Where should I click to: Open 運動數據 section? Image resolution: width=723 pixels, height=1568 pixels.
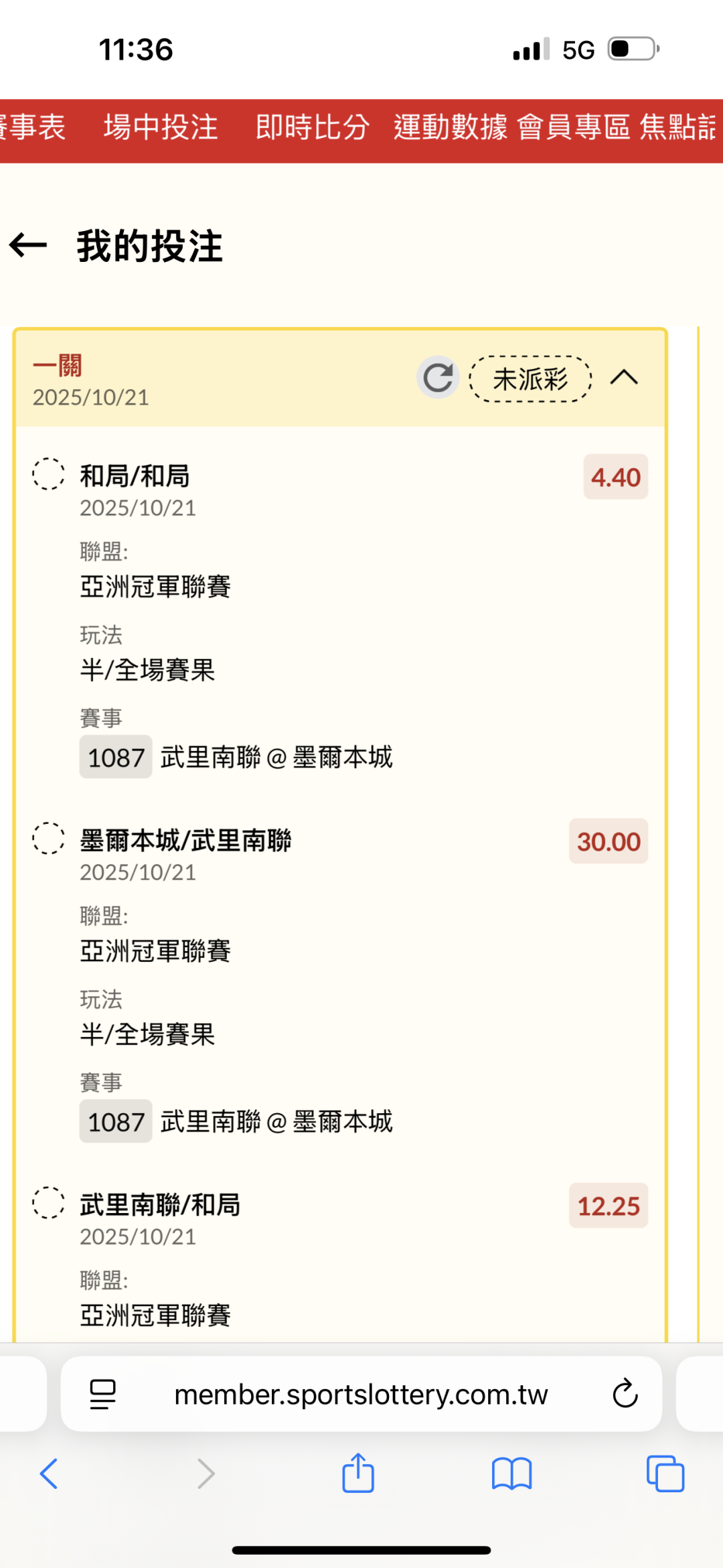[451, 127]
